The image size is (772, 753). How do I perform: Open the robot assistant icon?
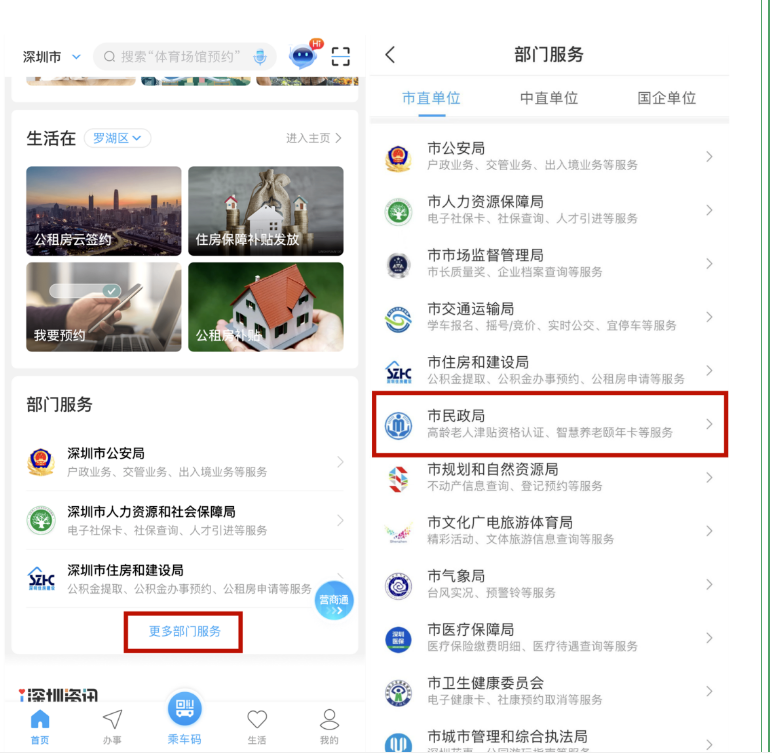[302, 56]
